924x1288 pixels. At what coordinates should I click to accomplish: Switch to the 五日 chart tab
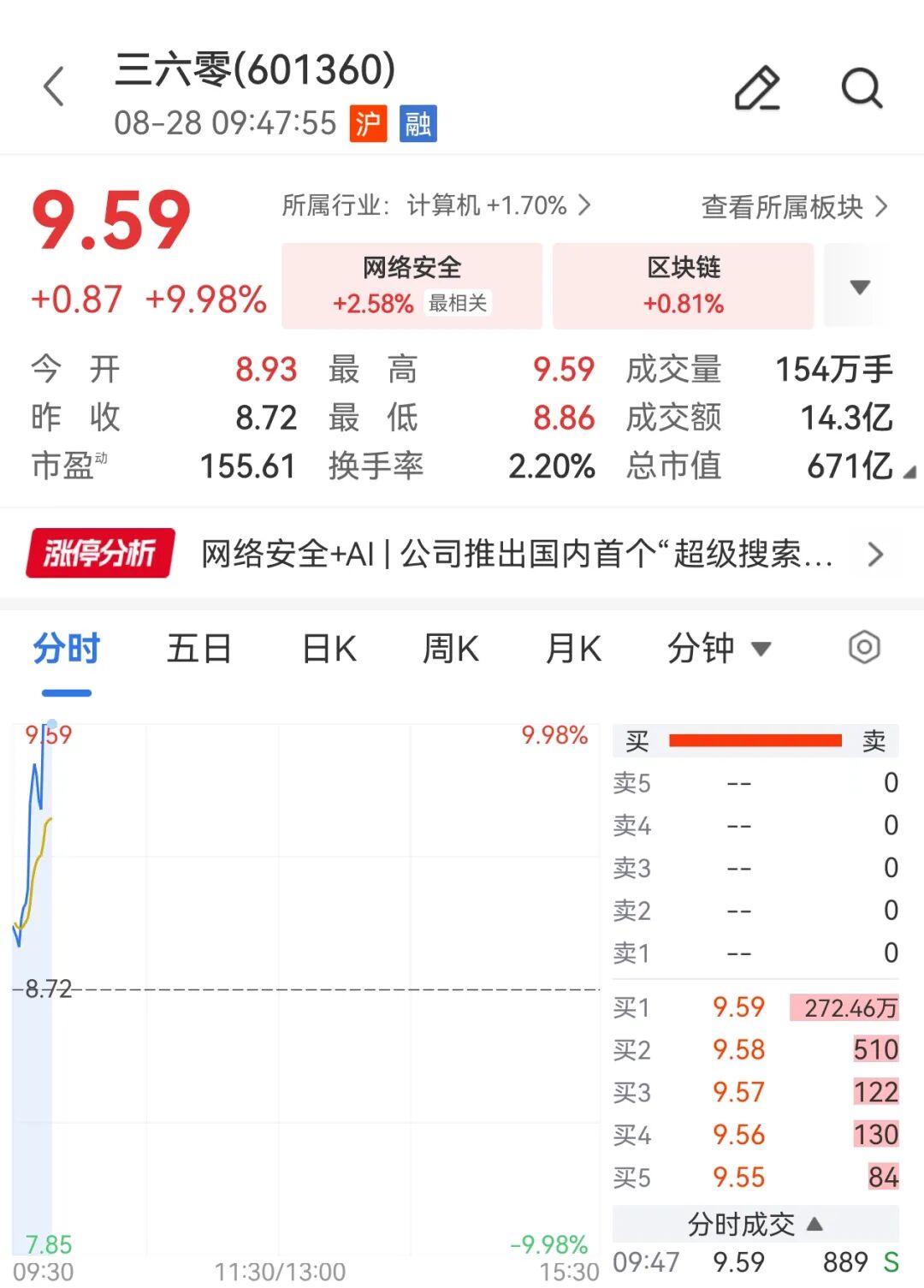pyautogui.click(x=199, y=649)
